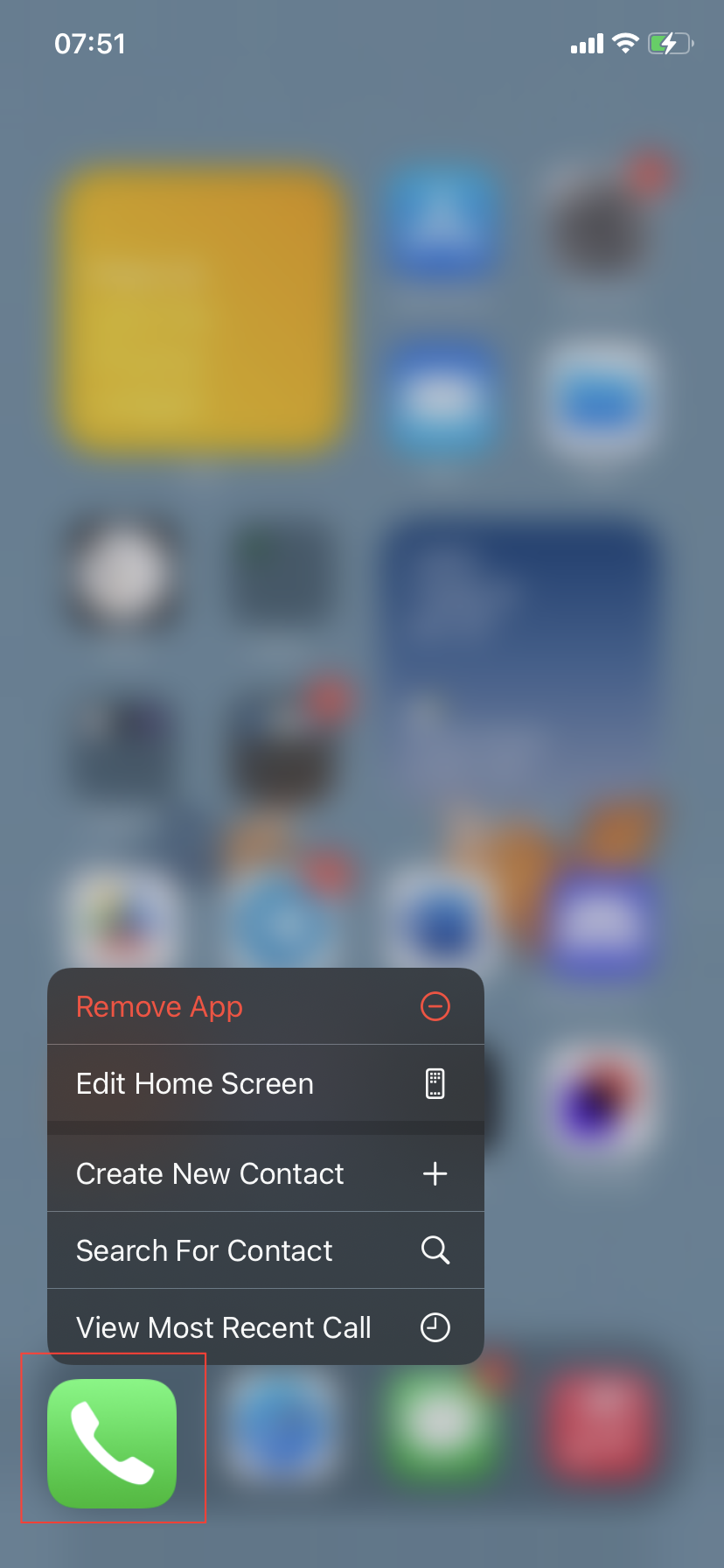Select Search For Contact
Image resolution: width=724 pixels, height=1568 pixels.
265,1250
